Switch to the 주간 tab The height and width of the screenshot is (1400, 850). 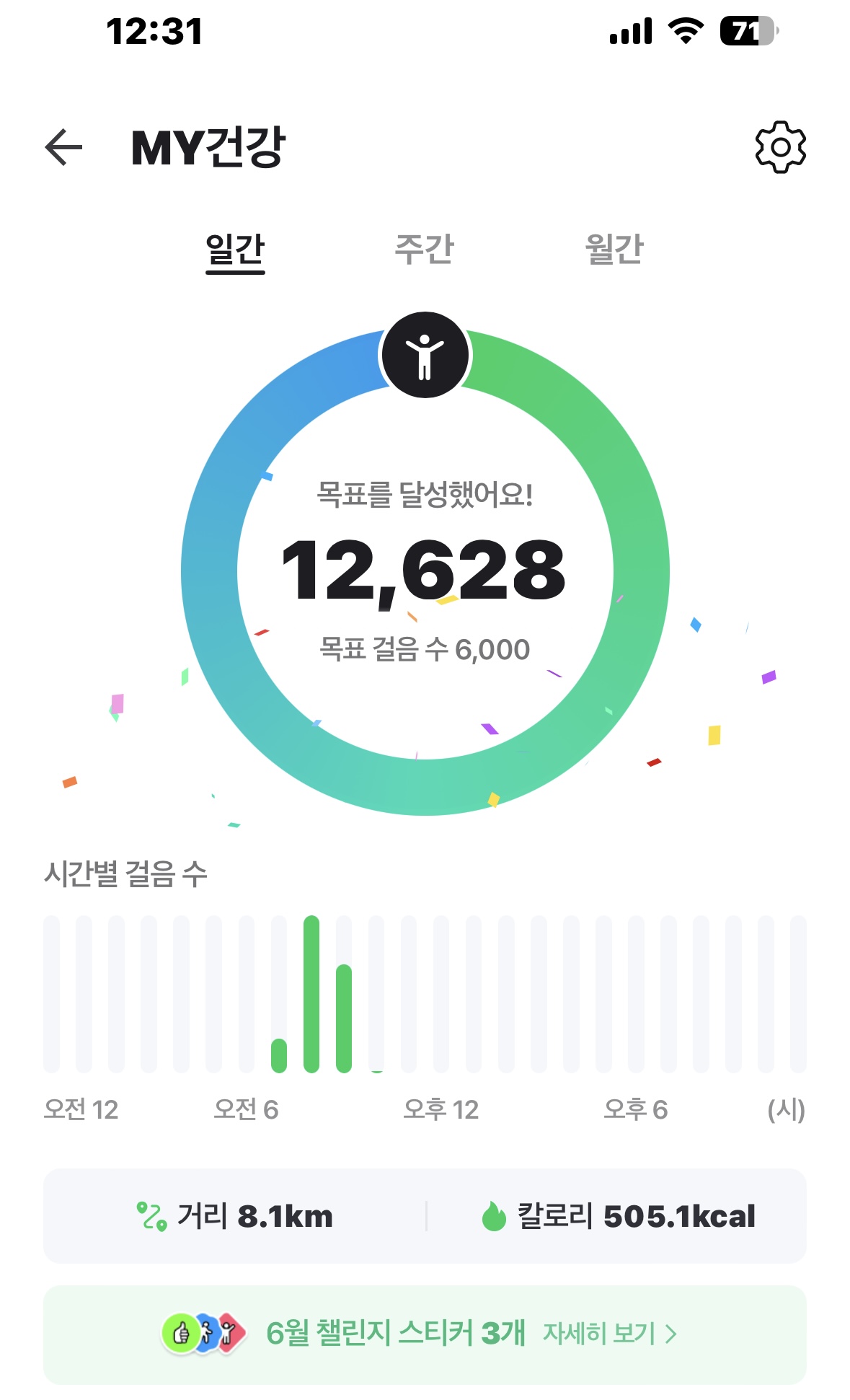click(424, 250)
